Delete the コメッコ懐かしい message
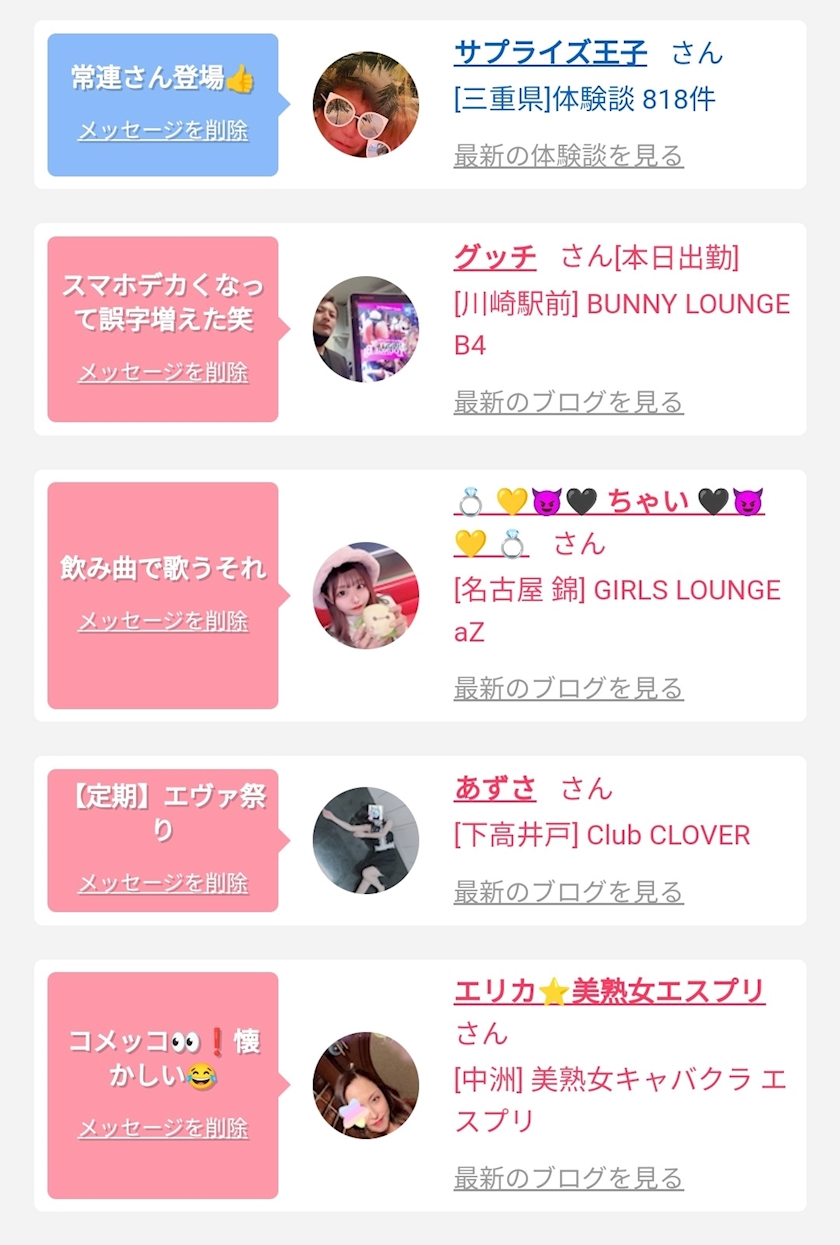 click(163, 1128)
